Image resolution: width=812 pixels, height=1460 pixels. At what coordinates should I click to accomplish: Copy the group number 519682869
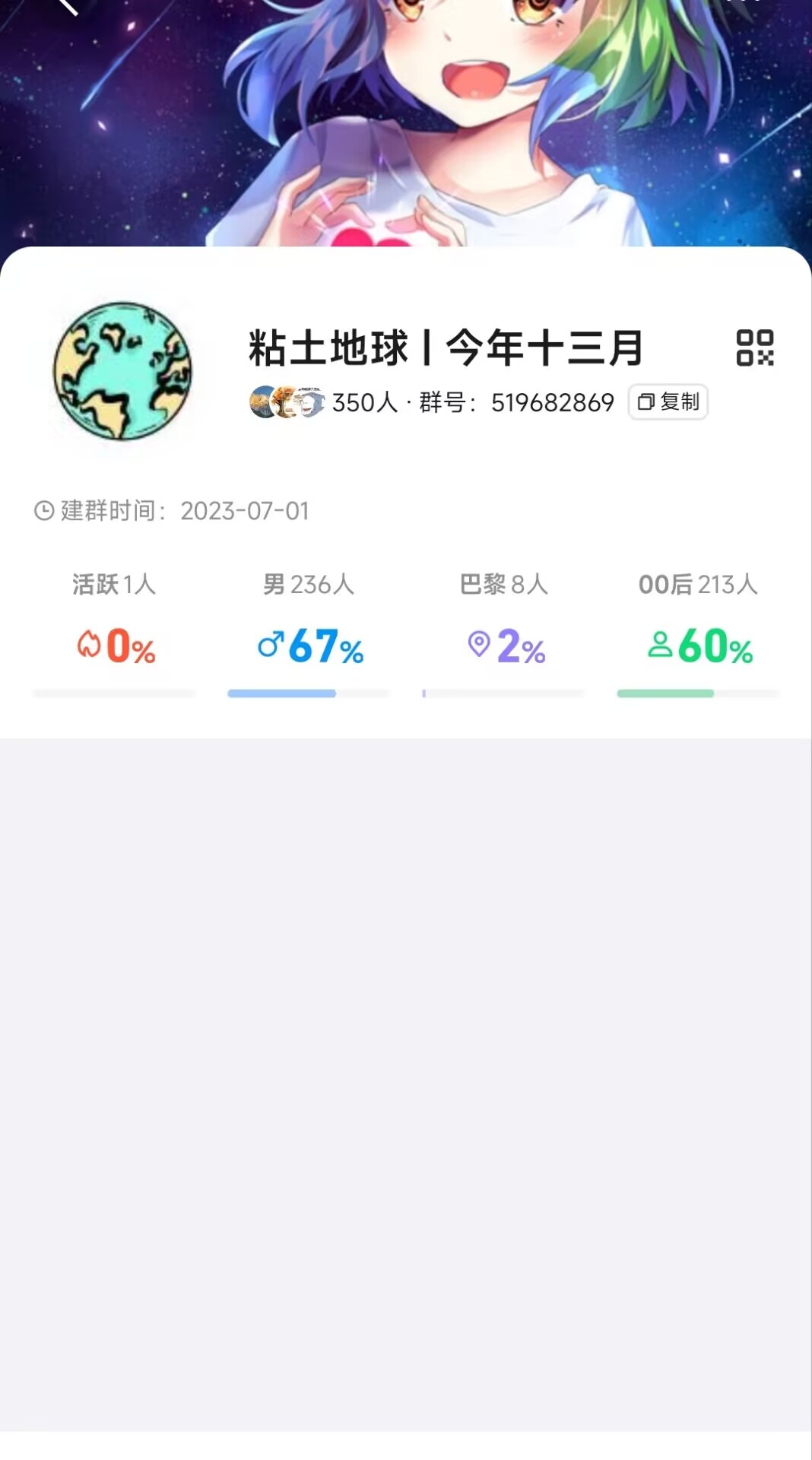click(x=668, y=401)
